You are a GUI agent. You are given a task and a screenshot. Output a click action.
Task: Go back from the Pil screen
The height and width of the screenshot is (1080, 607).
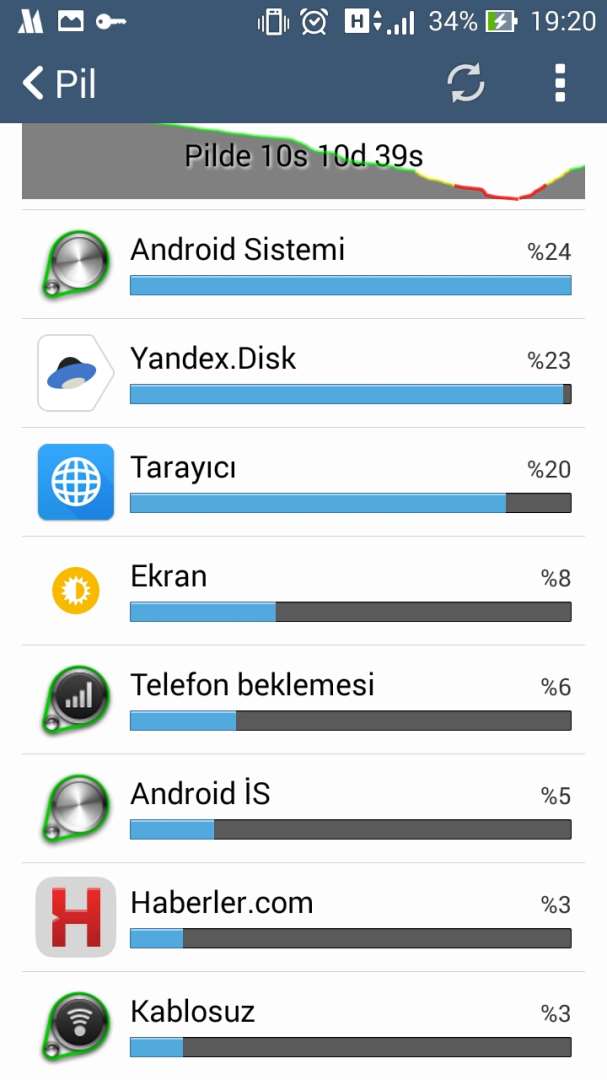(x=59, y=84)
